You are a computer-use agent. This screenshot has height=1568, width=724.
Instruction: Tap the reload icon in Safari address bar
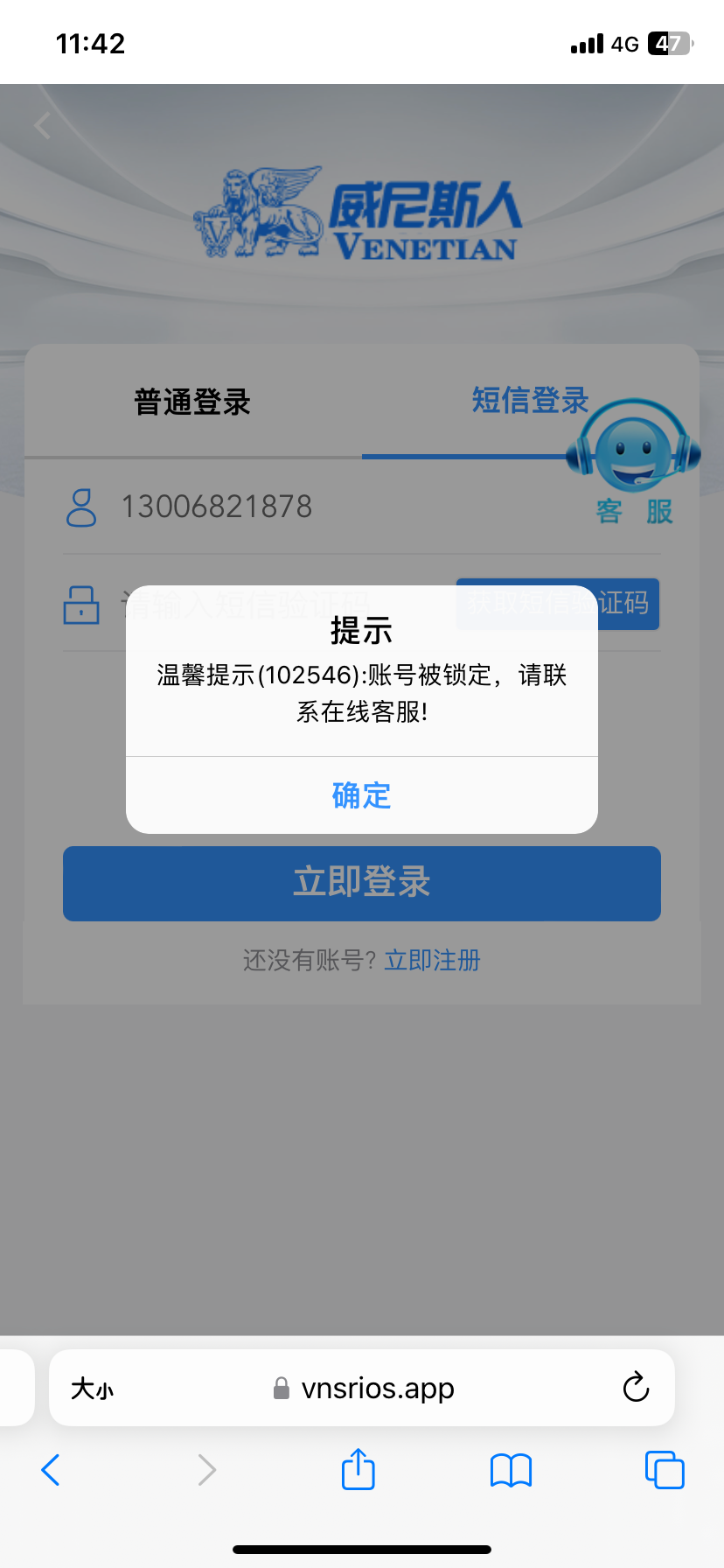click(636, 1388)
